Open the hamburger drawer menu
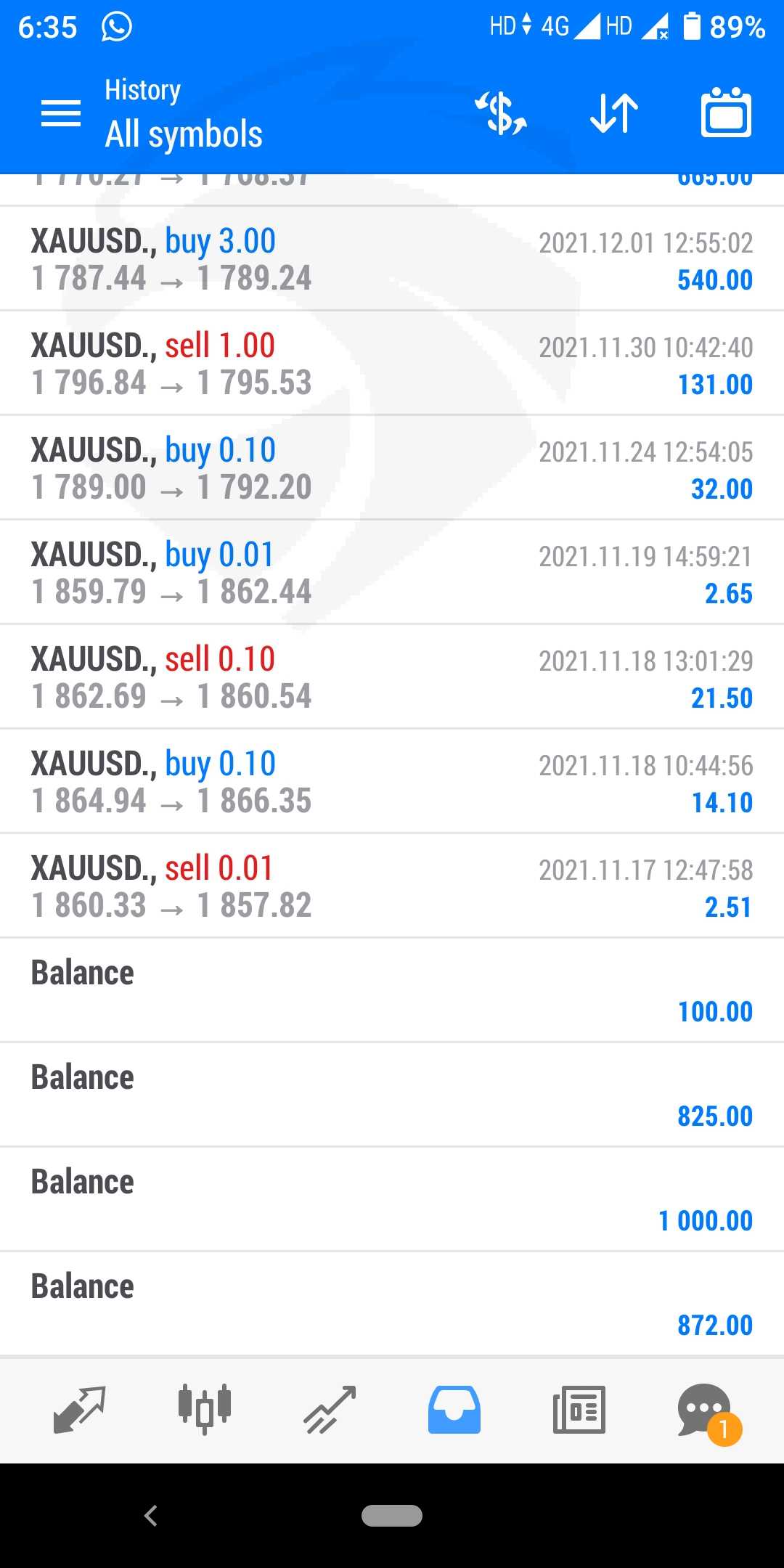The height and width of the screenshot is (1568, 784). click(x=61, y=113)
